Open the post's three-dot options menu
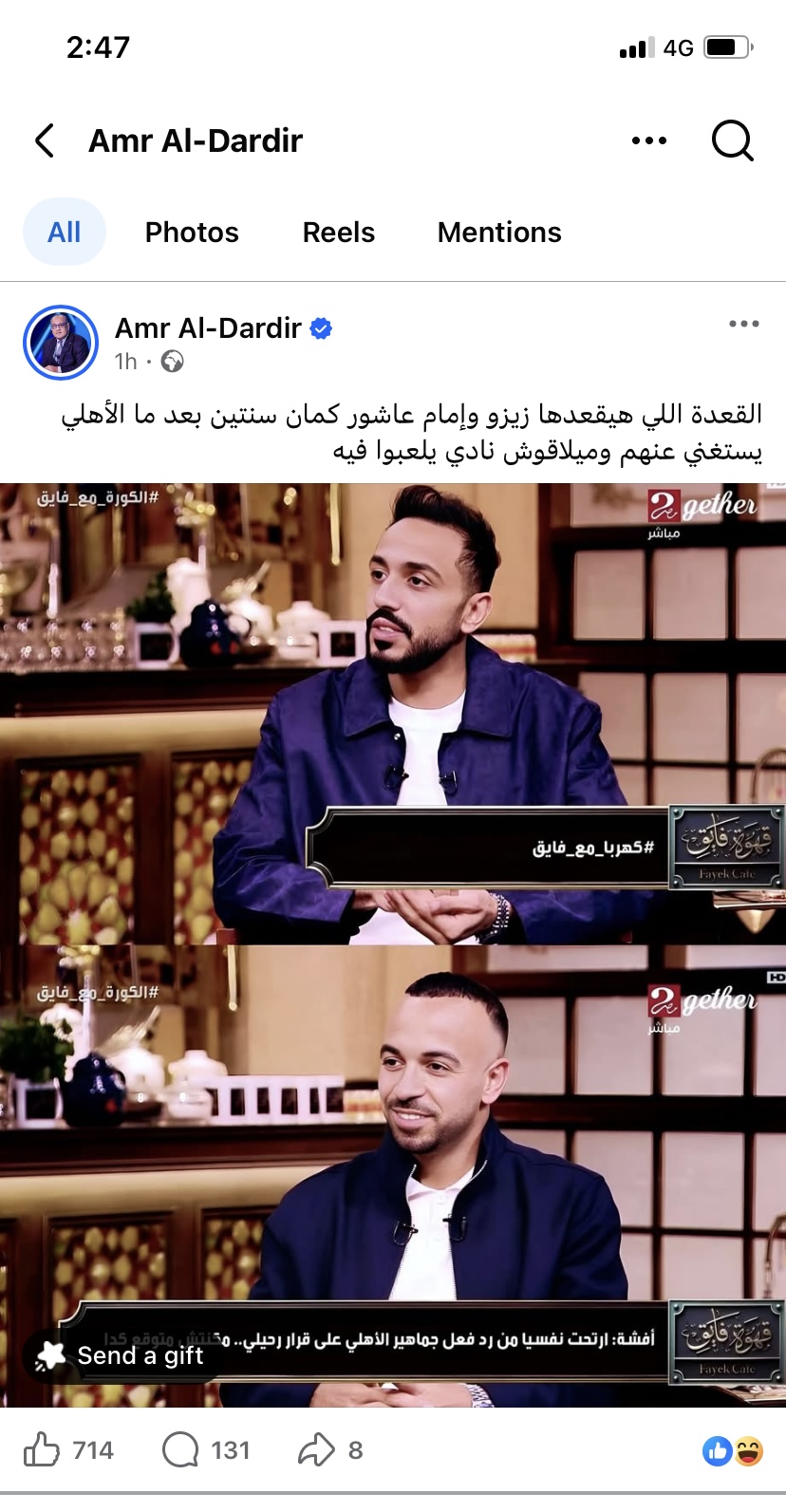 pos(743,325)
